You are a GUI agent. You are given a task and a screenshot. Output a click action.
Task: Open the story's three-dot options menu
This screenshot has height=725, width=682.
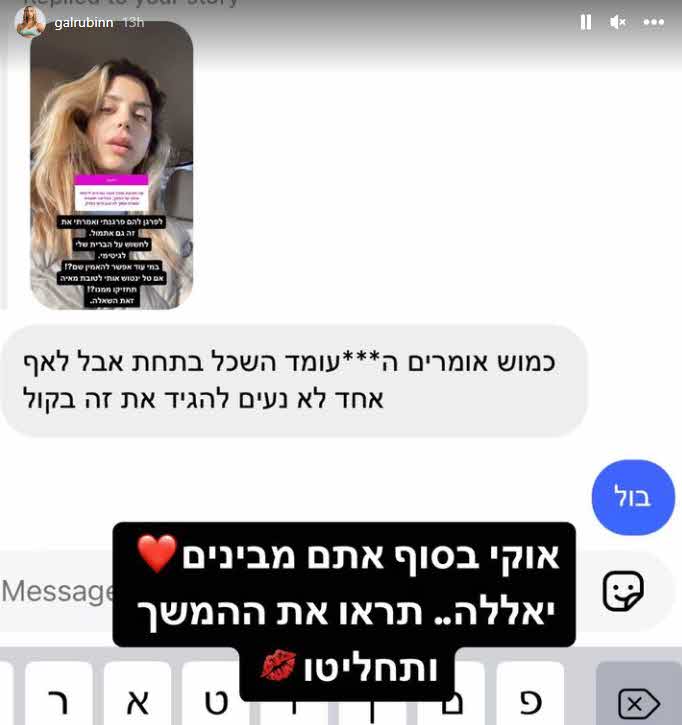tap(653, 22)
